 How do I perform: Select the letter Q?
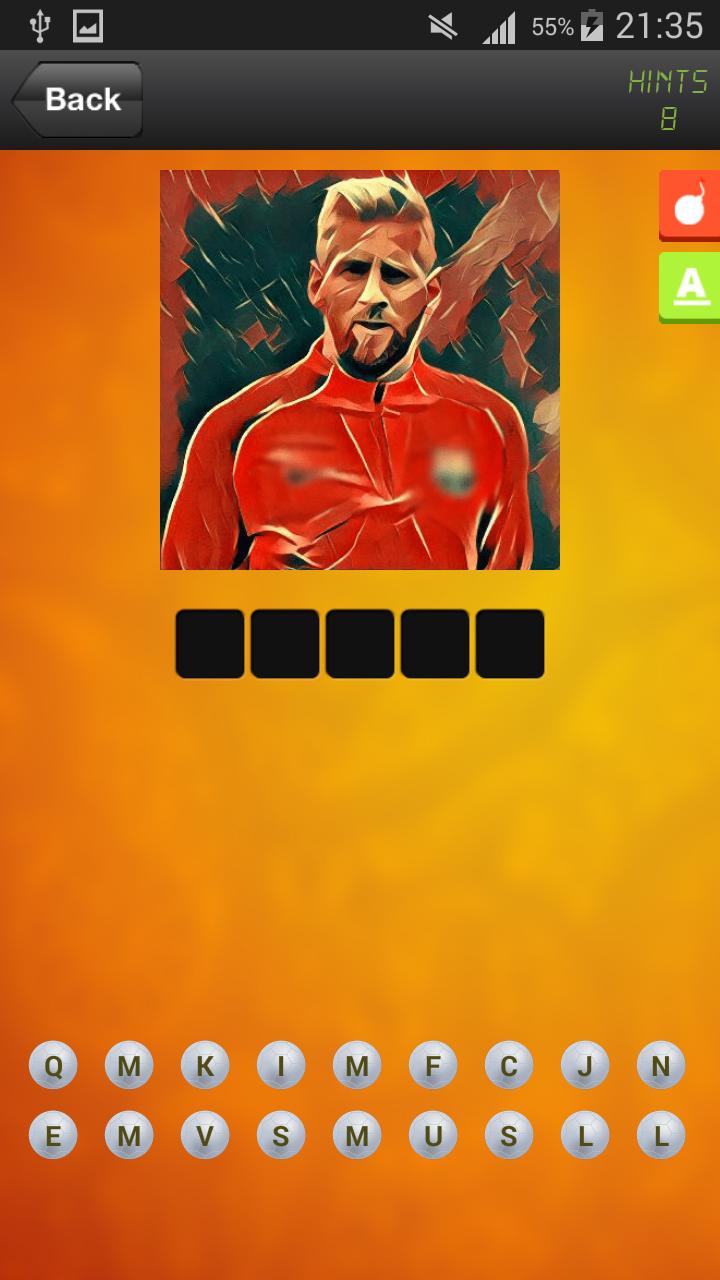tap(53, 1066)
